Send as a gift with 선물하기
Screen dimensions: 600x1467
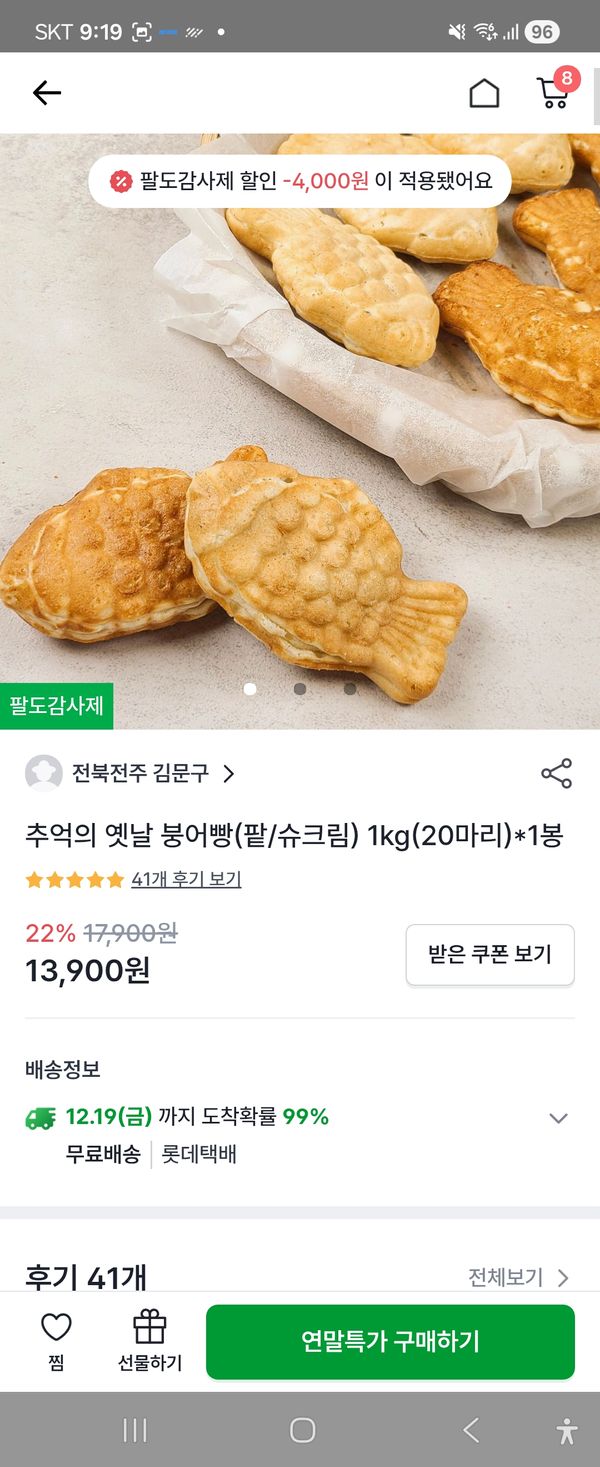tap(150, 1340)
